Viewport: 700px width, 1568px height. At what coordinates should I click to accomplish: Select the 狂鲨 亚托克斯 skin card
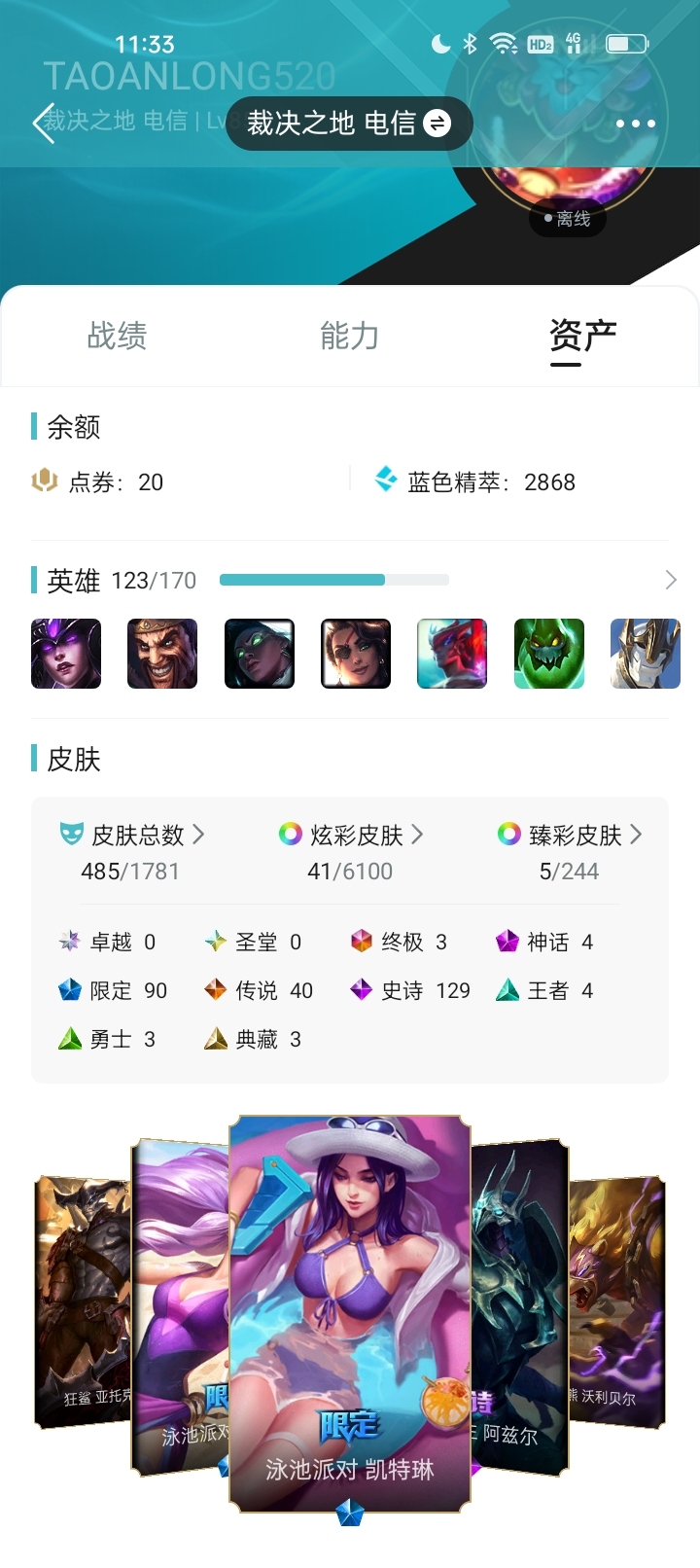pyautogui.click(x=83, y=1301)
